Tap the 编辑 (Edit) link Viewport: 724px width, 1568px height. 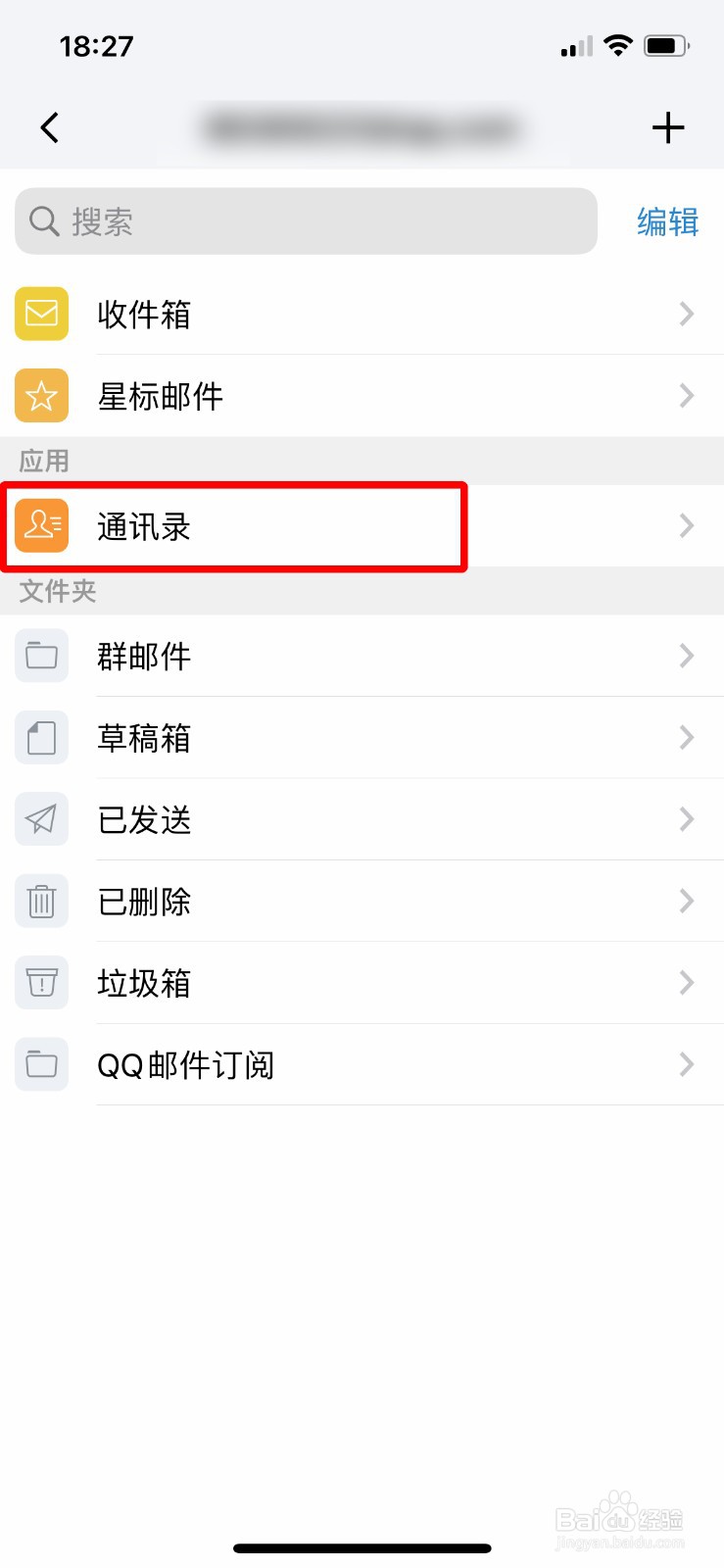[666, 222]
